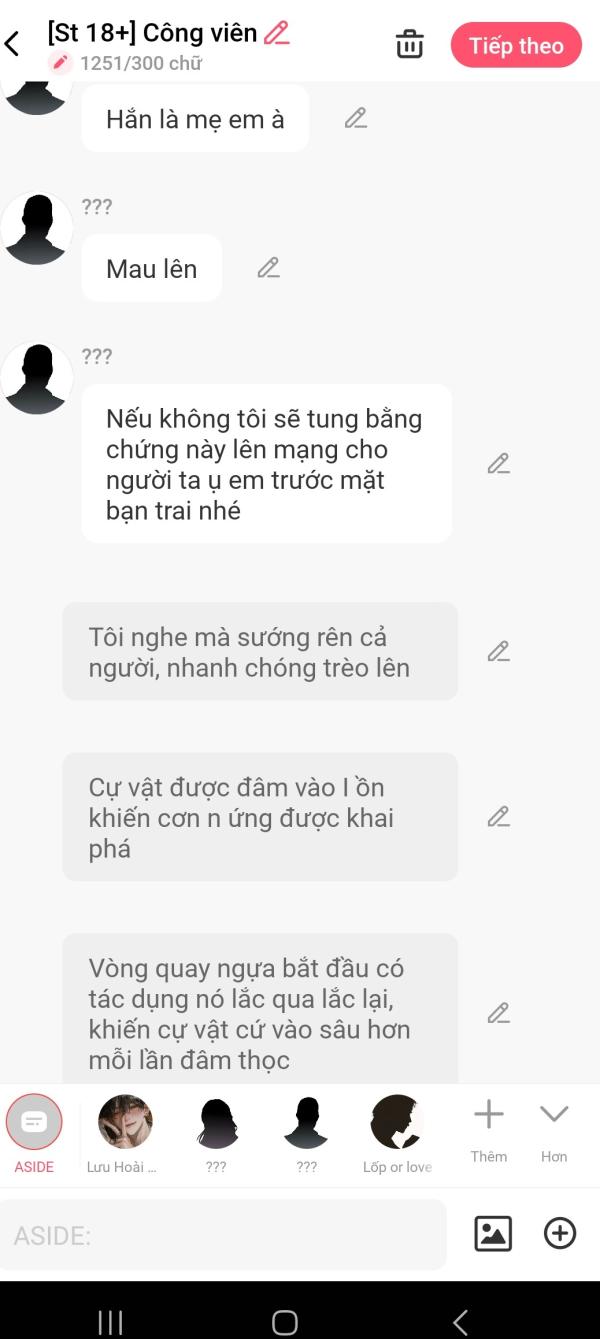Open the circled plus attachment menu
Viewport: 600px width, 1339px height.
pos(560,1233)
